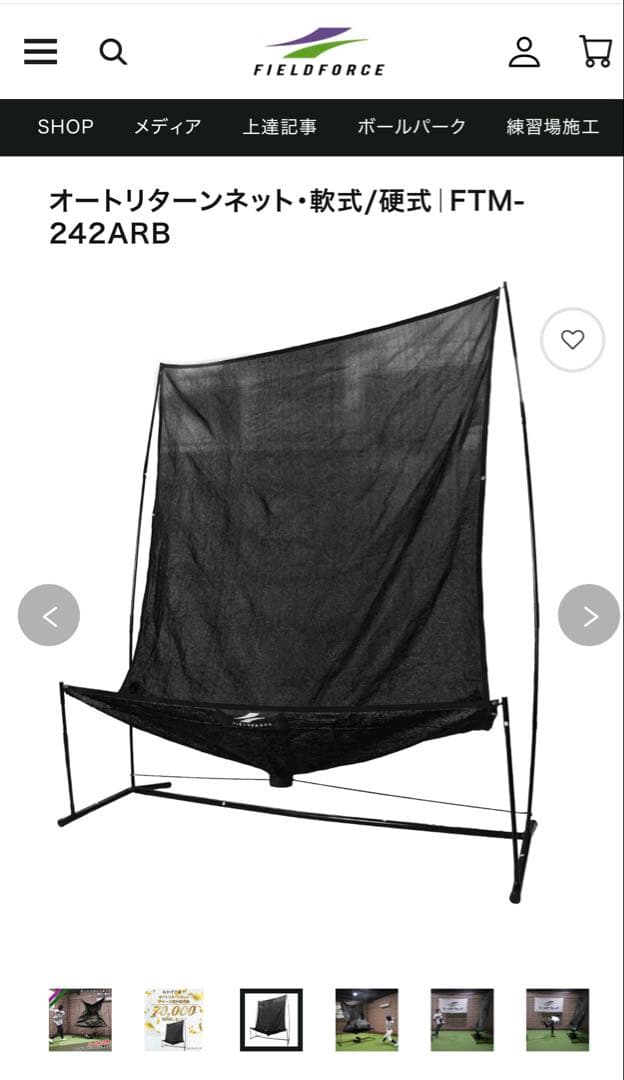This screenshot has width=624, height=1080.
Task: Open the shopping cart
Action: (x=595, y=51)
